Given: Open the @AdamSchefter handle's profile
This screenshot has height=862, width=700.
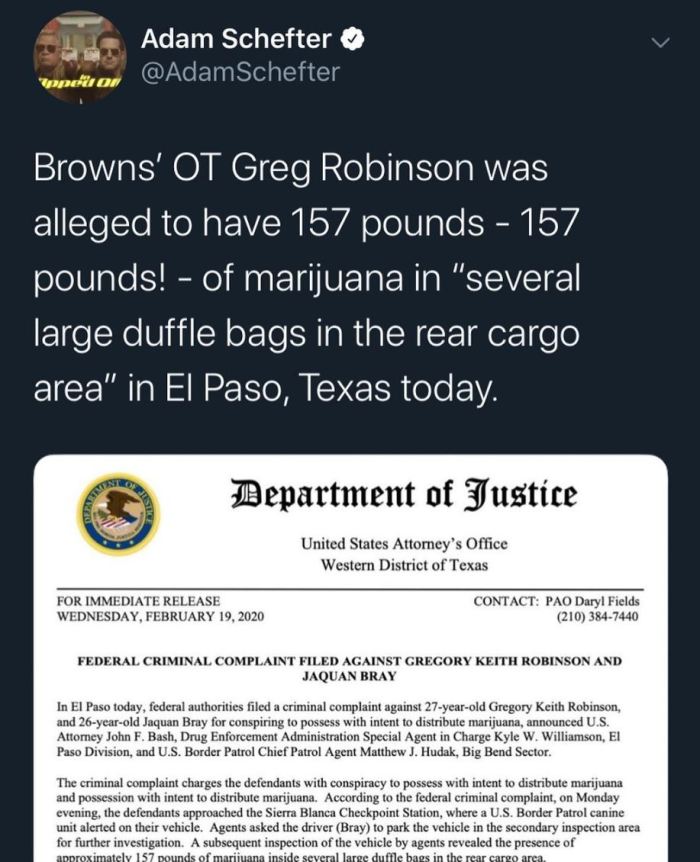Looking at the screenshot, I should tap(240, 72).
